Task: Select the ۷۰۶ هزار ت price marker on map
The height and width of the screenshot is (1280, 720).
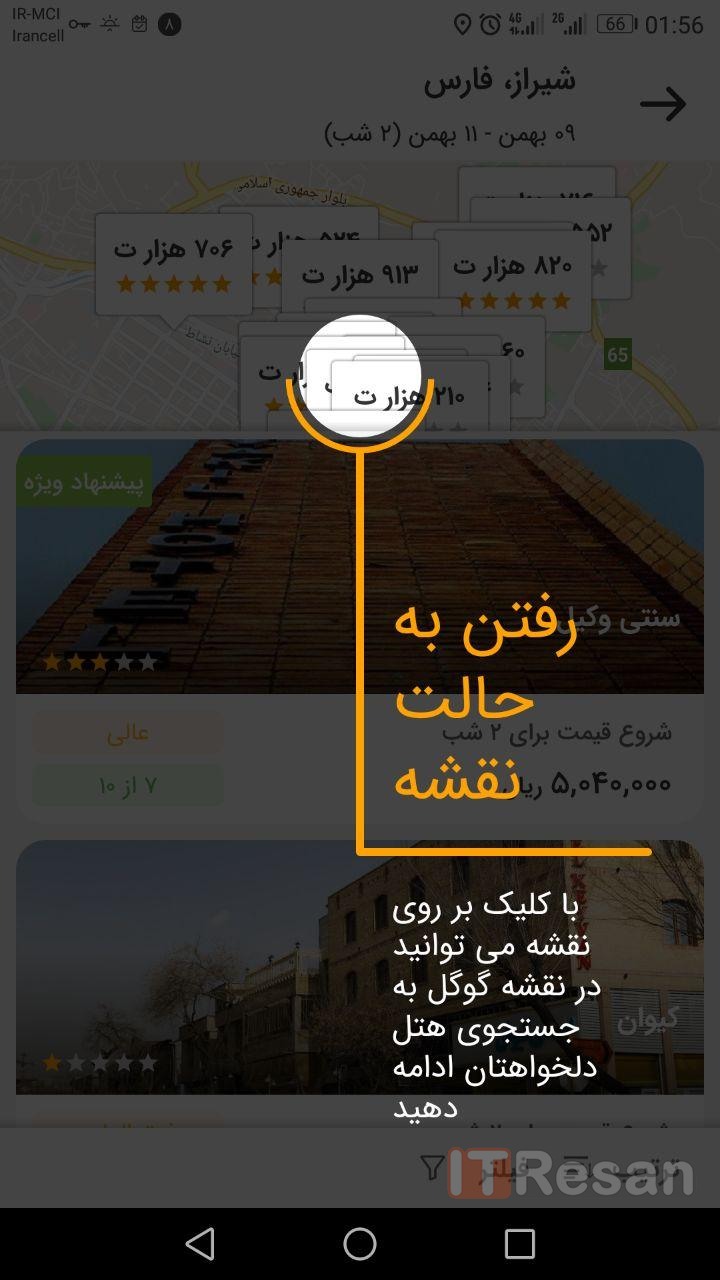Action: (x=173, y=263)
